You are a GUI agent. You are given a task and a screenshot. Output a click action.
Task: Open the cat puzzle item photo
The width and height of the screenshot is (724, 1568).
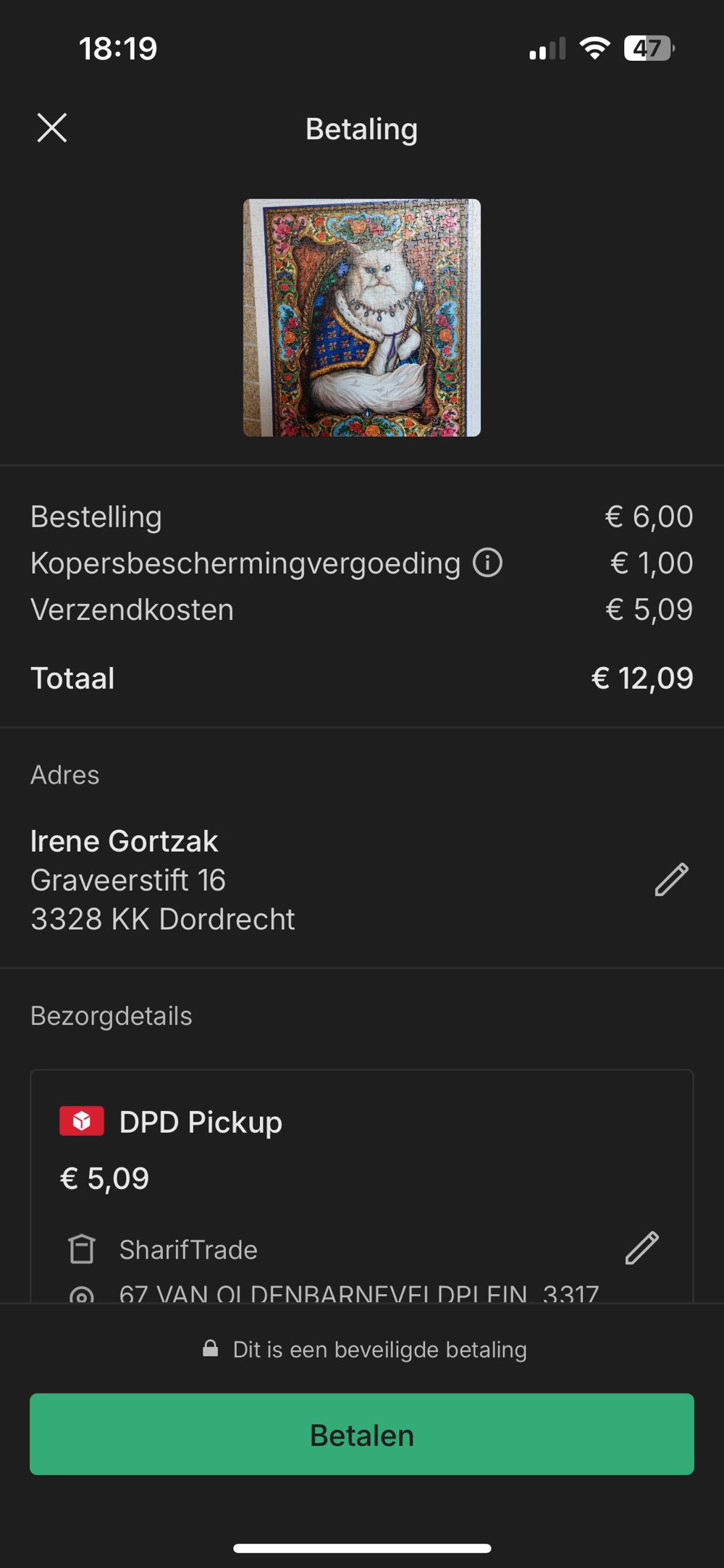(362, 318)
